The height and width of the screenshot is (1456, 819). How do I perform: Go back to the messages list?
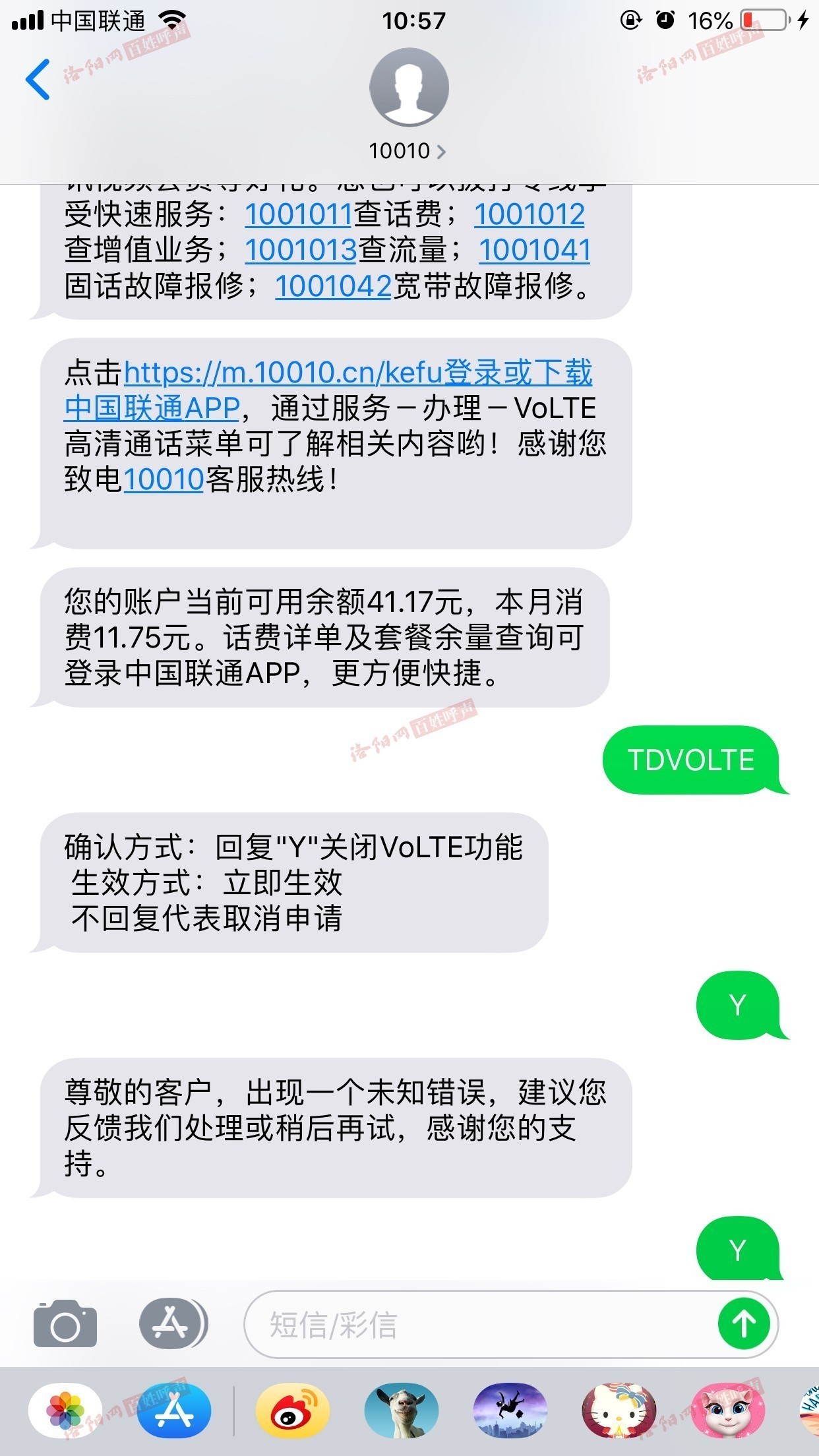[x=38, y=80]
